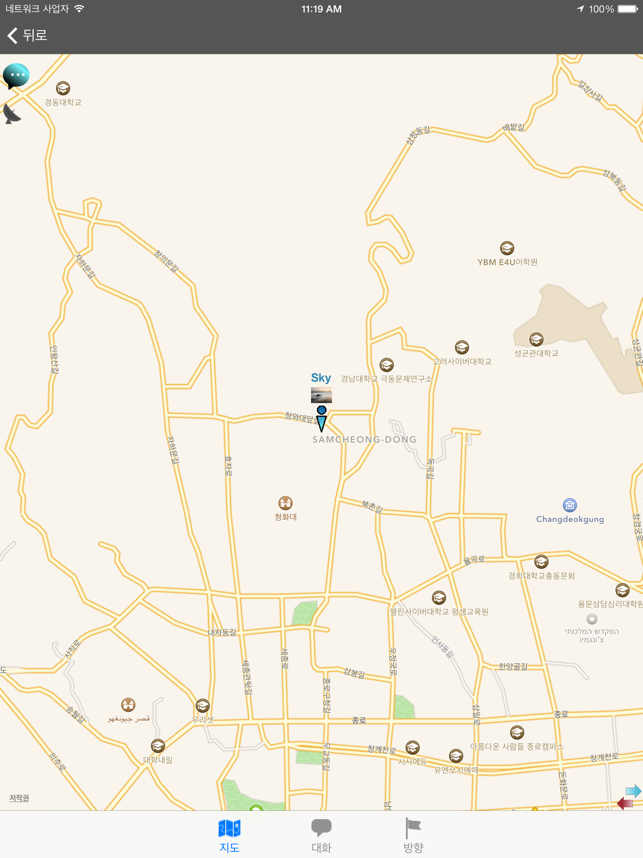Tap the satellite dish icon
The image size is (643, 858).
coord(12,113)
